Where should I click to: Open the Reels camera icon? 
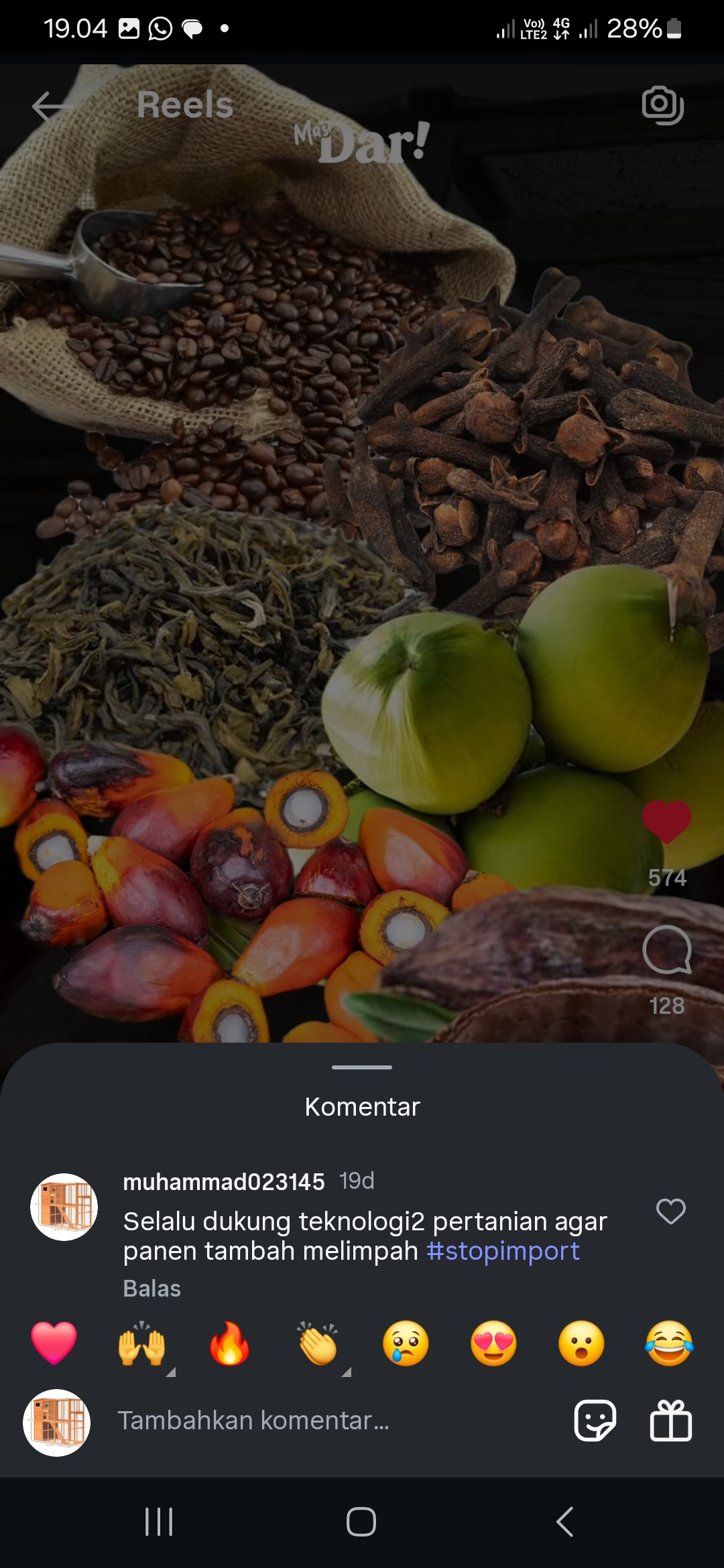coord(663,105)
